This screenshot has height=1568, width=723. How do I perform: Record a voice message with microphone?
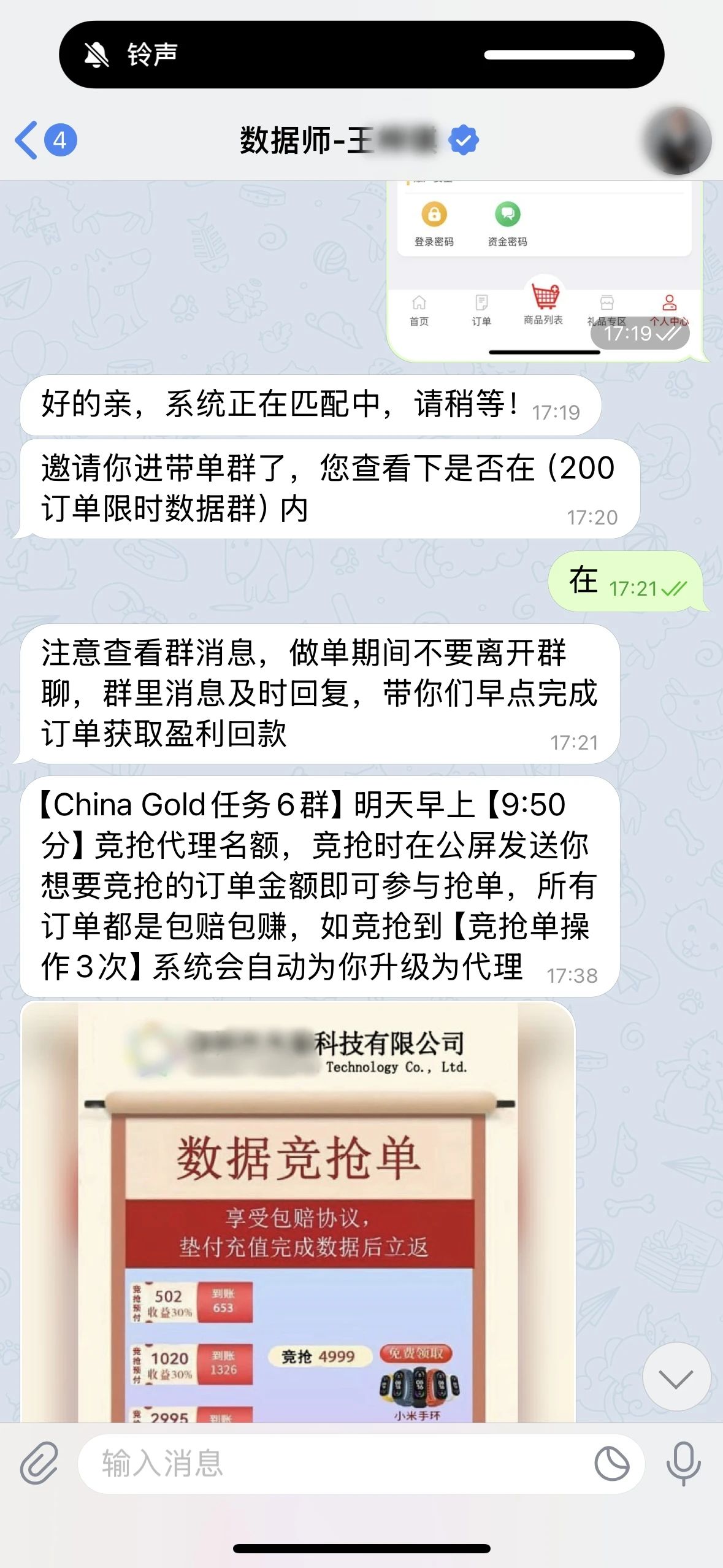coord(683,1463)
